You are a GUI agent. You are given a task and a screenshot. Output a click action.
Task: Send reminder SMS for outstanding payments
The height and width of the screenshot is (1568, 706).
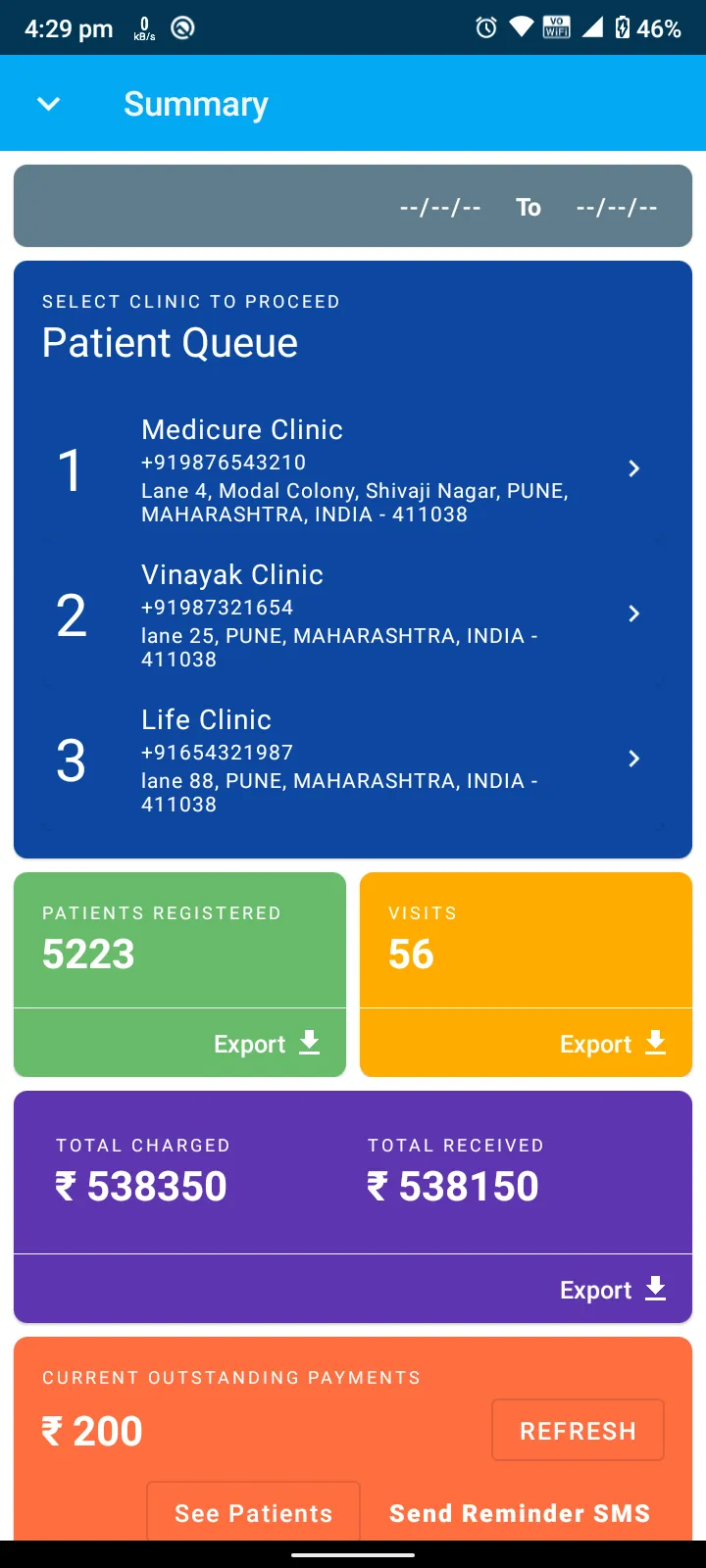pyautogui.click(x=520, y=1513)
